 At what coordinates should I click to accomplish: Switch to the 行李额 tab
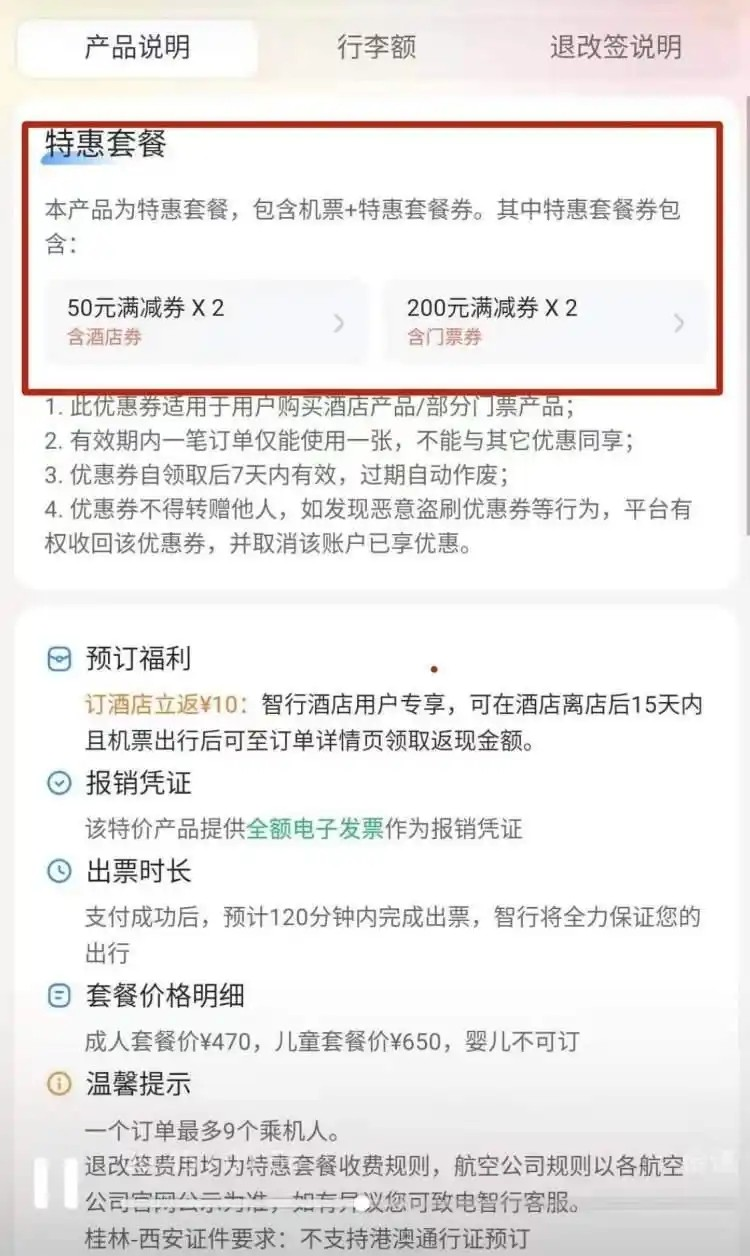point(376,47)
